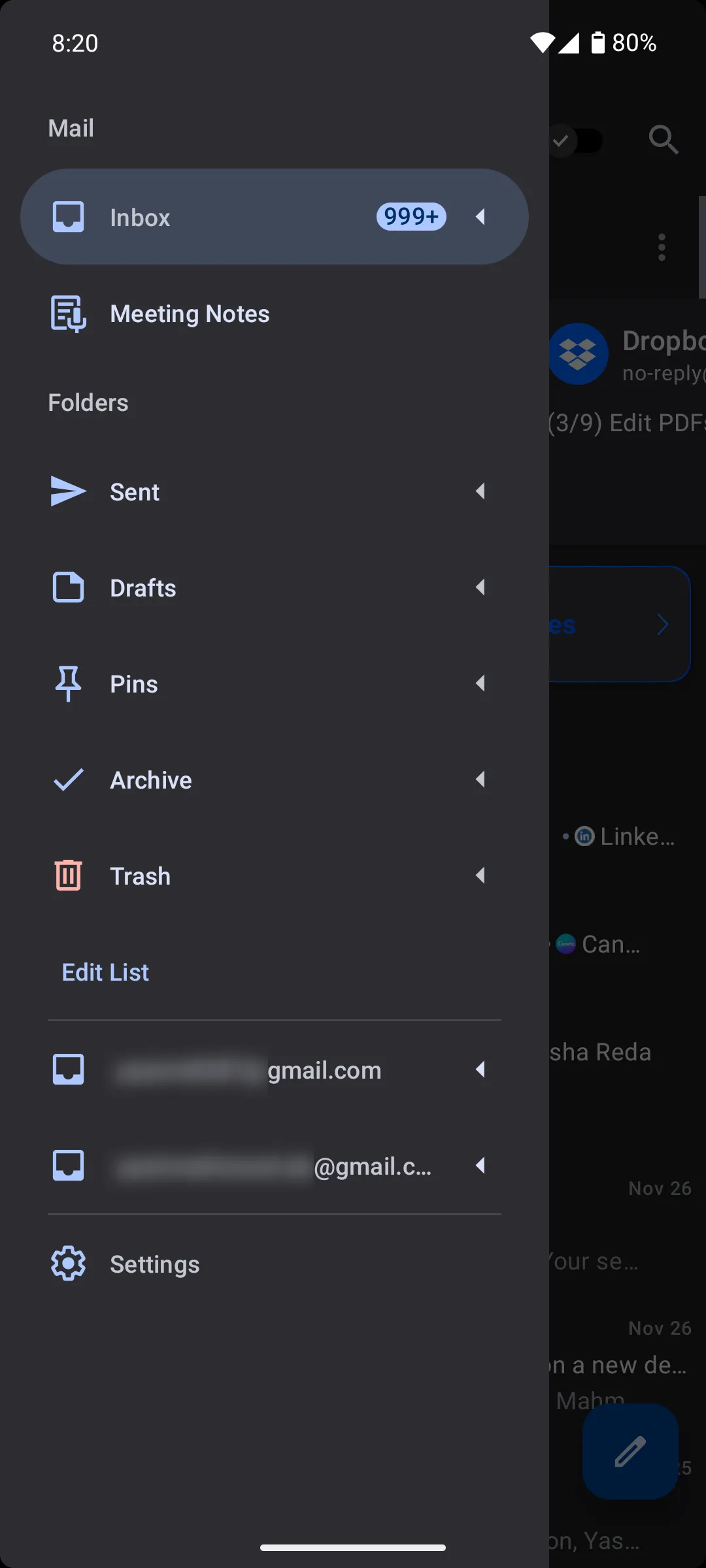Select the Mail section header
Screen dimensions: 706x1568
tap(71, 128)
